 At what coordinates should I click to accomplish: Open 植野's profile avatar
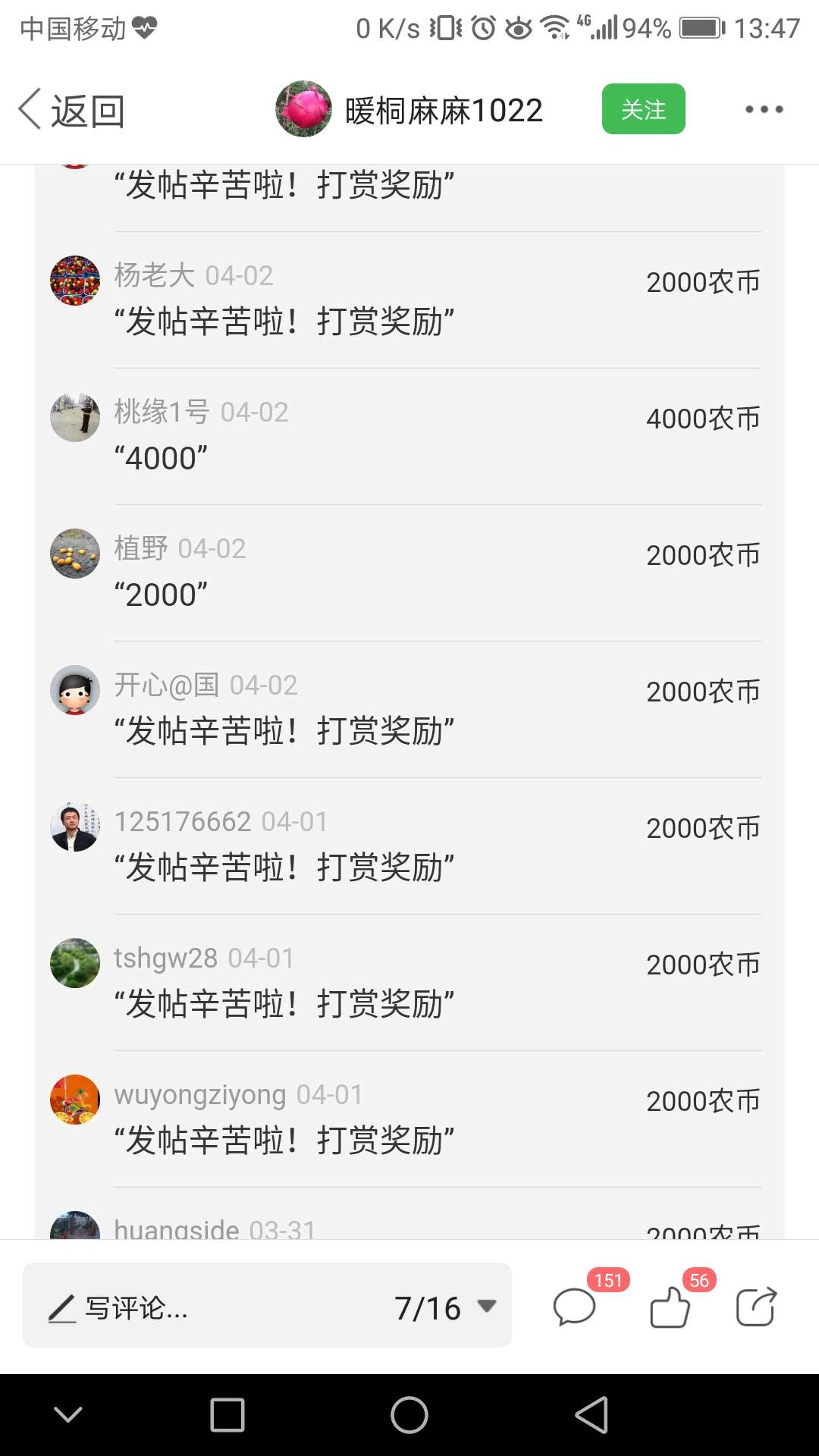(x=75, y=554)
